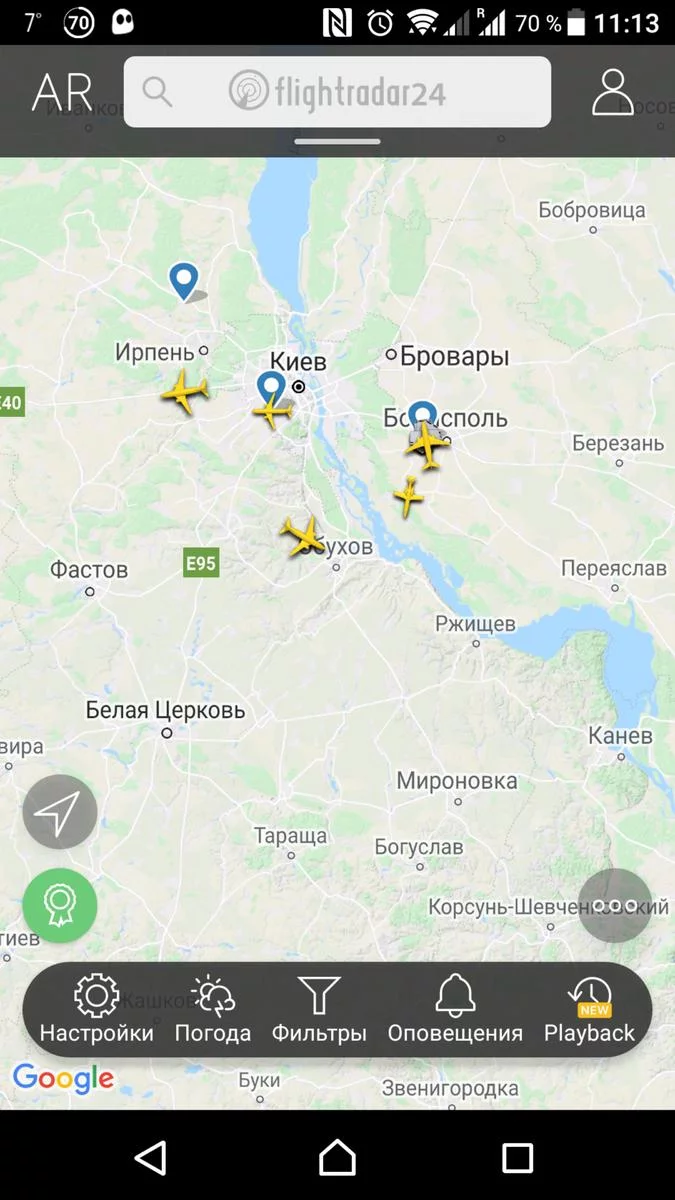
Task: Select the airplane west of Киев near Ирпень
Action: tap(186, 391)
